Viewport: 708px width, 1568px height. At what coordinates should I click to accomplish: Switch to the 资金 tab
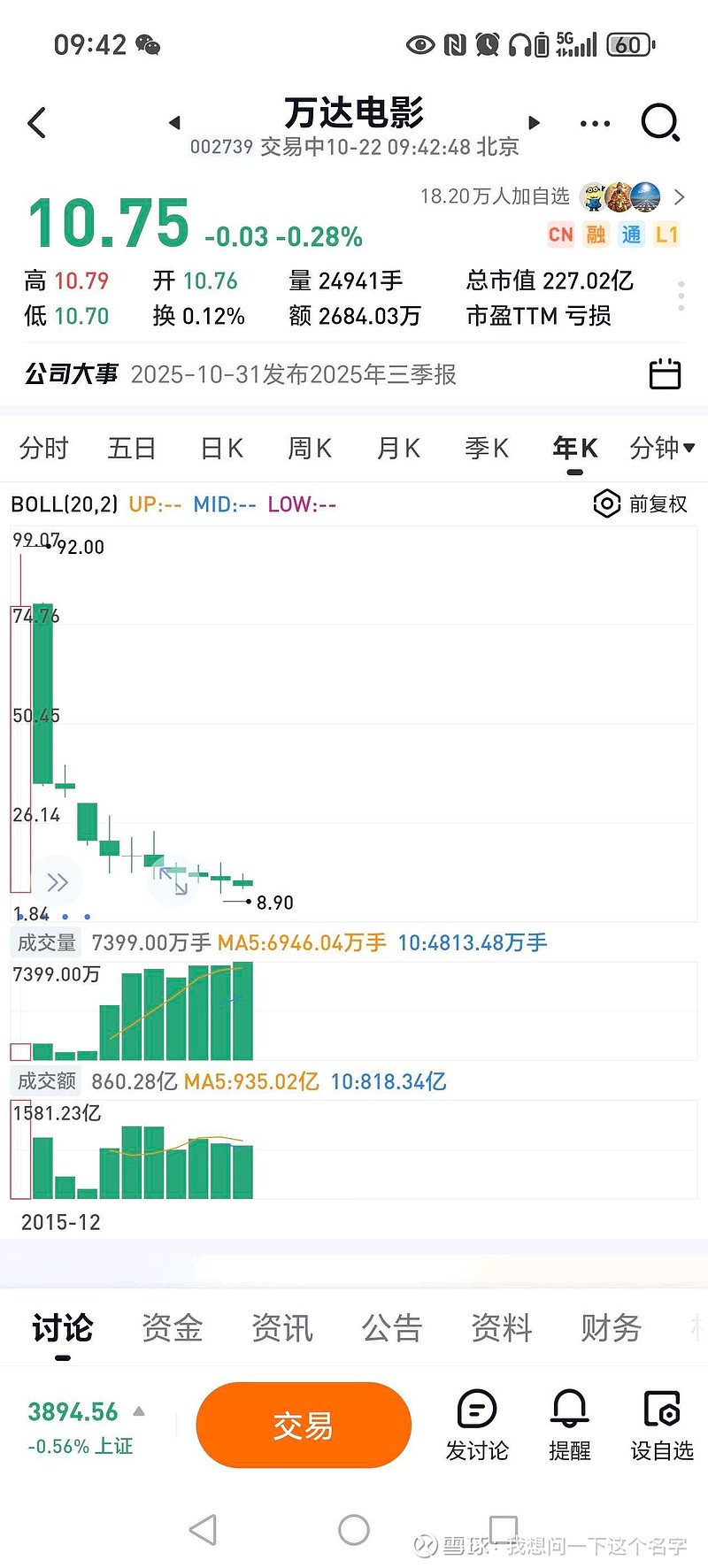click(173, 1327)
